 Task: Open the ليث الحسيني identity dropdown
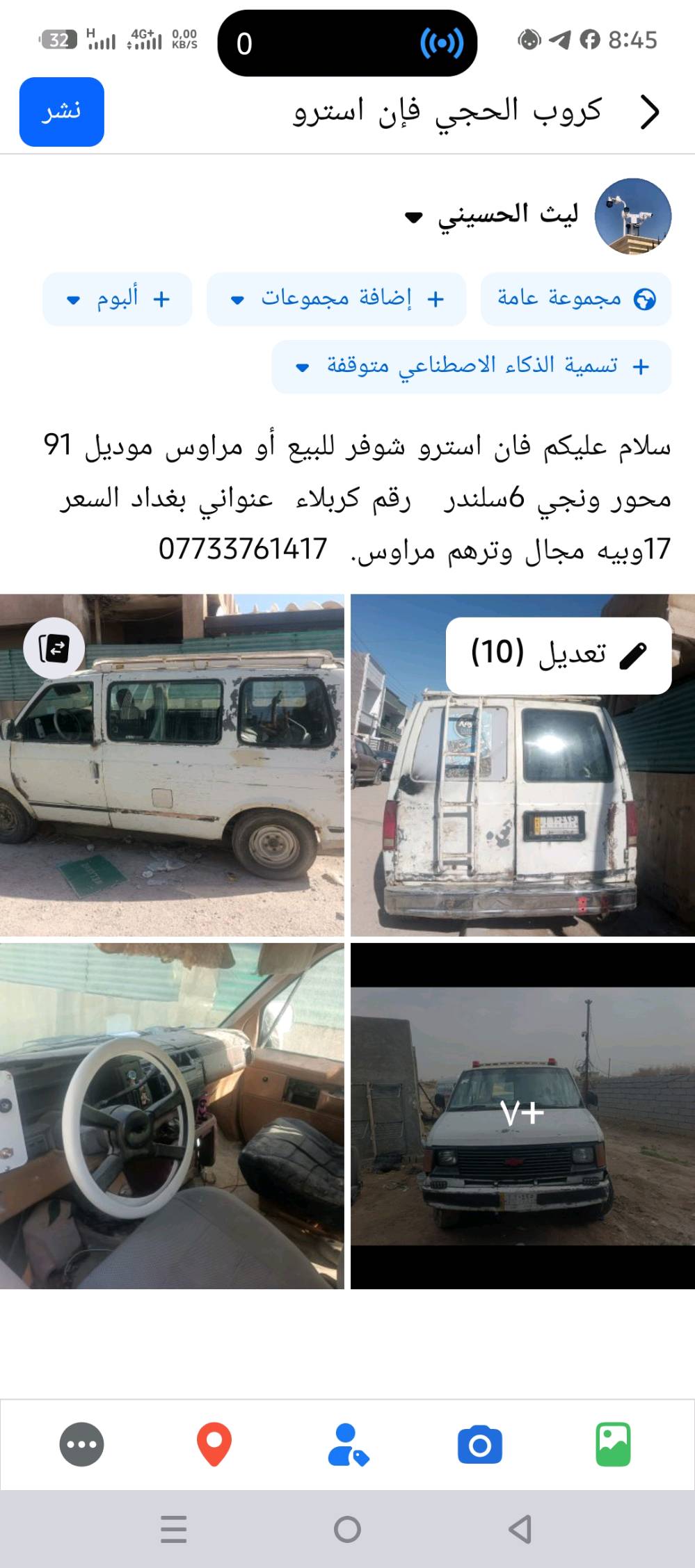[x=413, y=218]
